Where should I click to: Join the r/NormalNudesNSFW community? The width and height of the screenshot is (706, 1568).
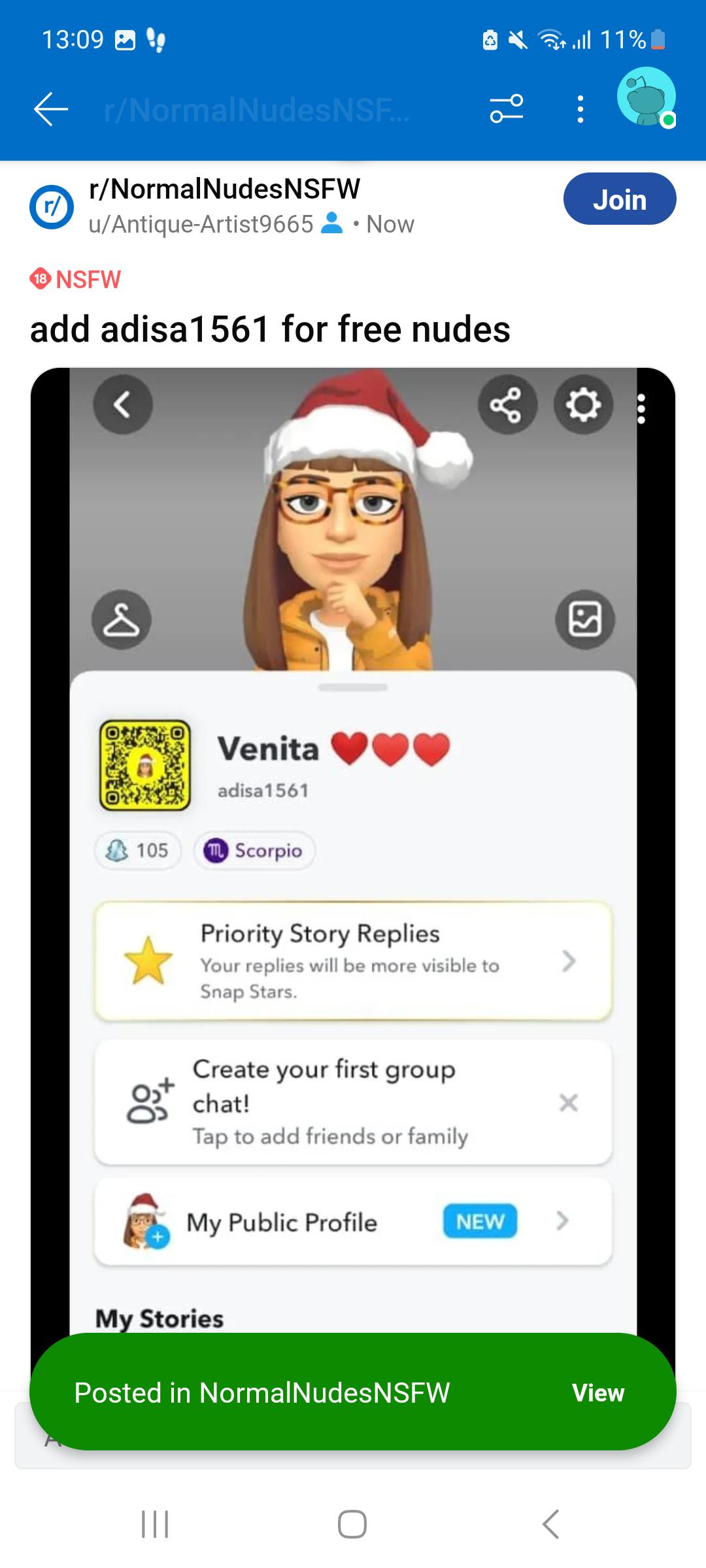click(619, 199)
